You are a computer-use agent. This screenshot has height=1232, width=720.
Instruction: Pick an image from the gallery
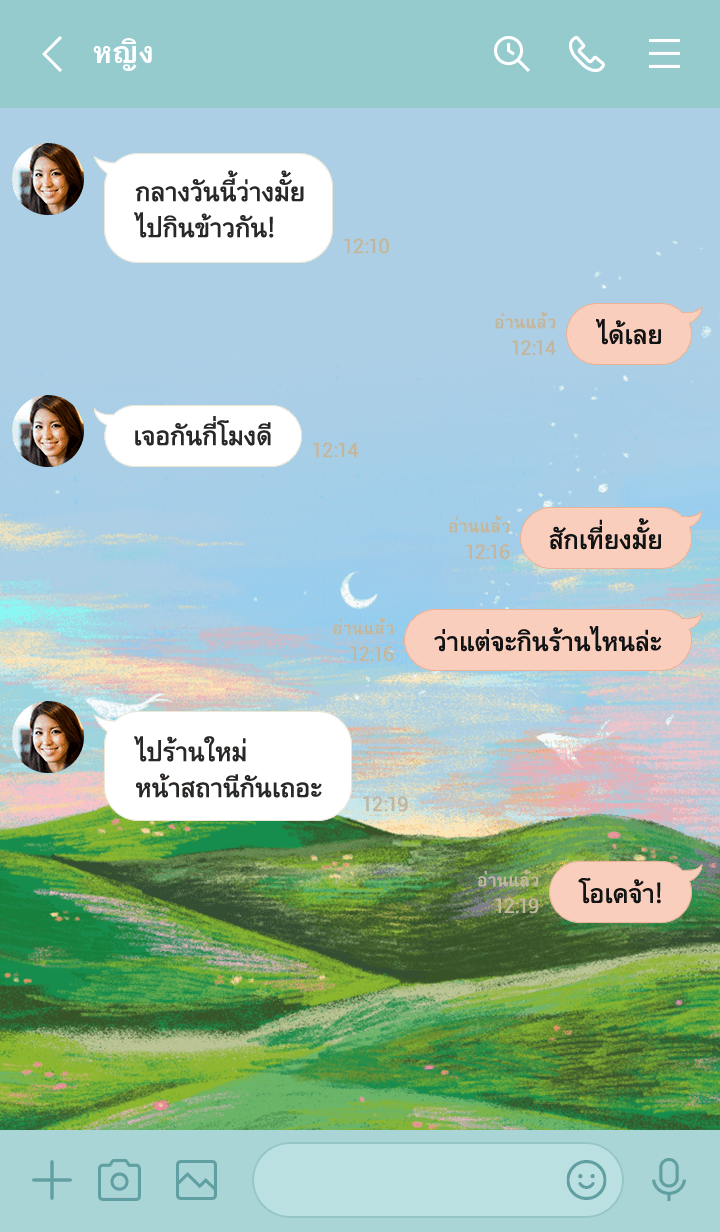196,1180
